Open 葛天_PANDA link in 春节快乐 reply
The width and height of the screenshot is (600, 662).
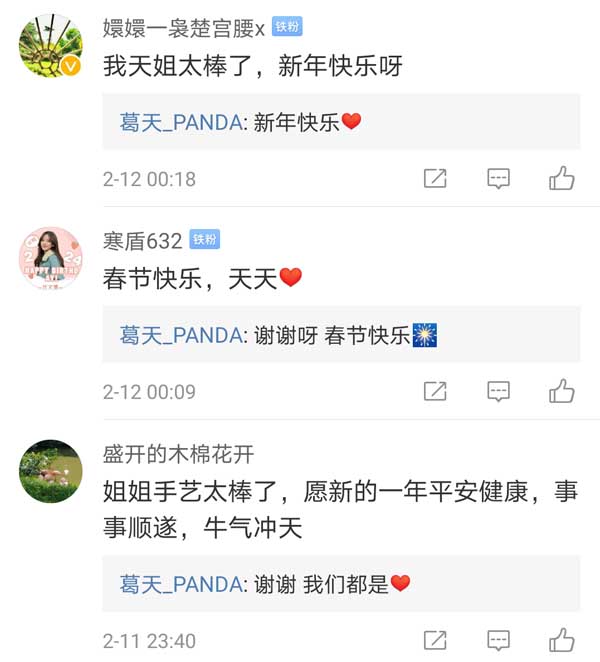click(181, 335)
